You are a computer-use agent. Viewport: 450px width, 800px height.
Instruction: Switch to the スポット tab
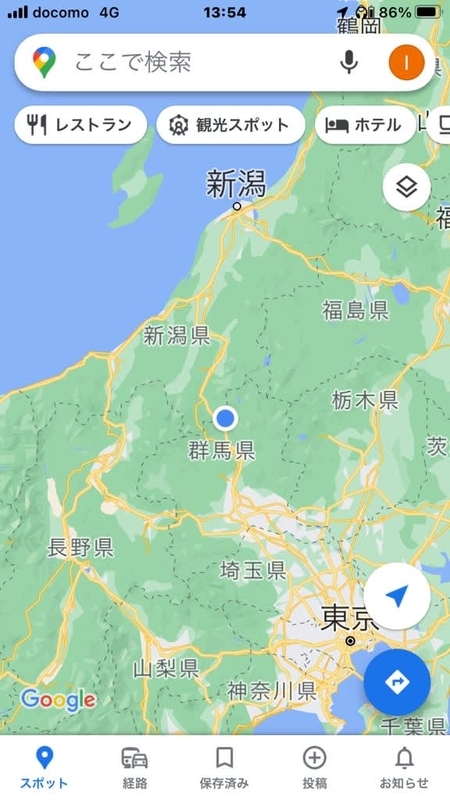coord(44,767)
